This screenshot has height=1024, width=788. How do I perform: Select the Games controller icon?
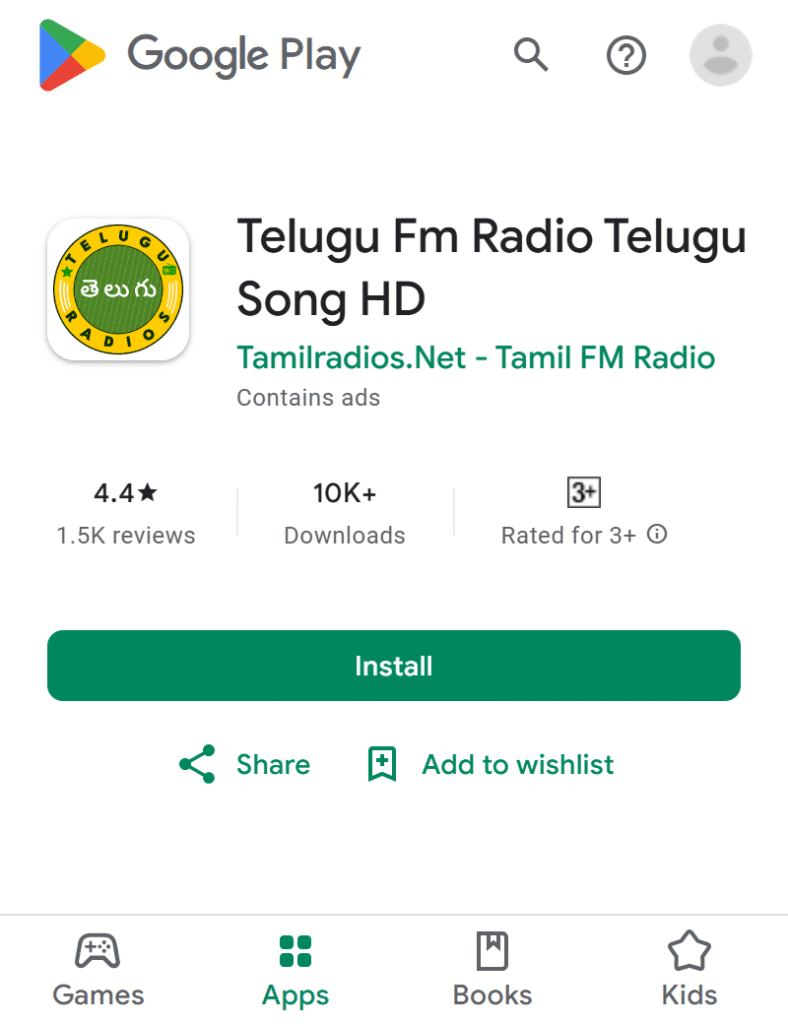pyautogui.click(x=97, y=950)
